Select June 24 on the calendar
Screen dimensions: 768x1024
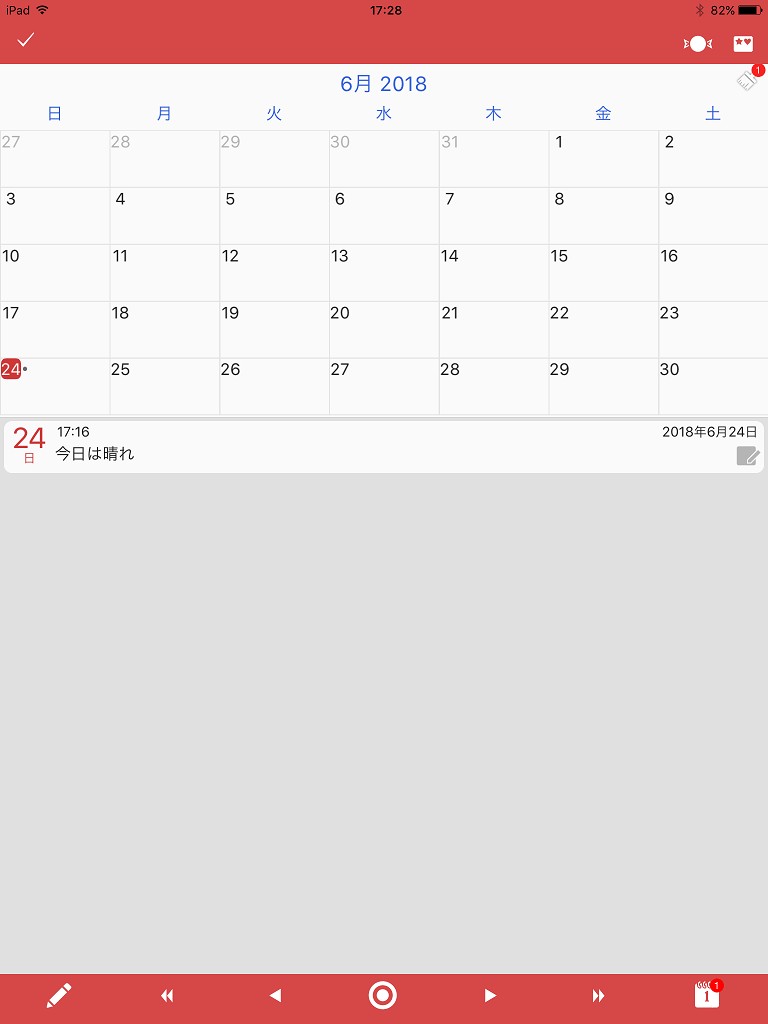pyautogui.click(x=55, y=386)
